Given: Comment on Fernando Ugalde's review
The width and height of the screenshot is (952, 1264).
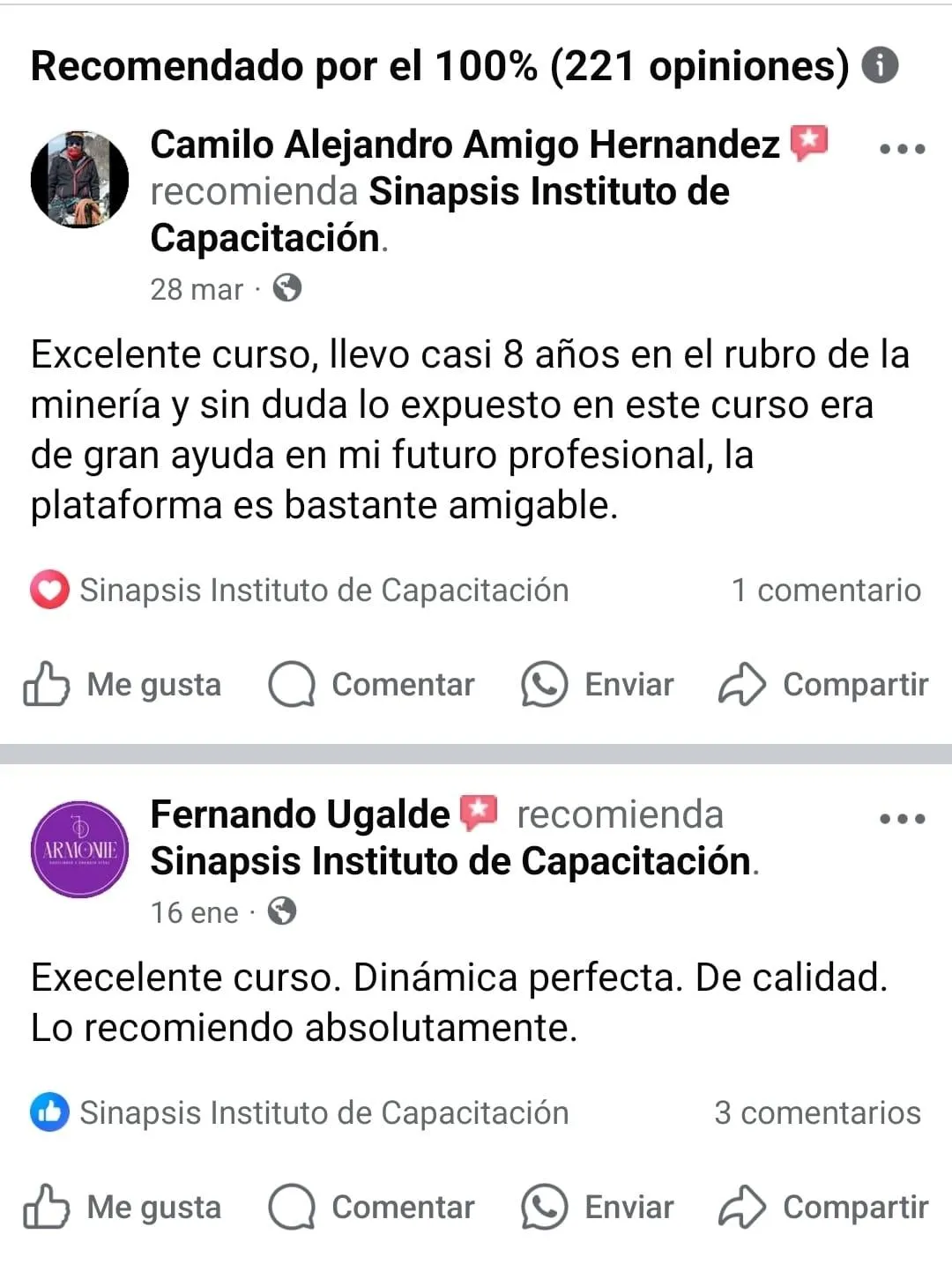Looking at the screenshot, I should pyautogui.click(x=371, y=1207).
